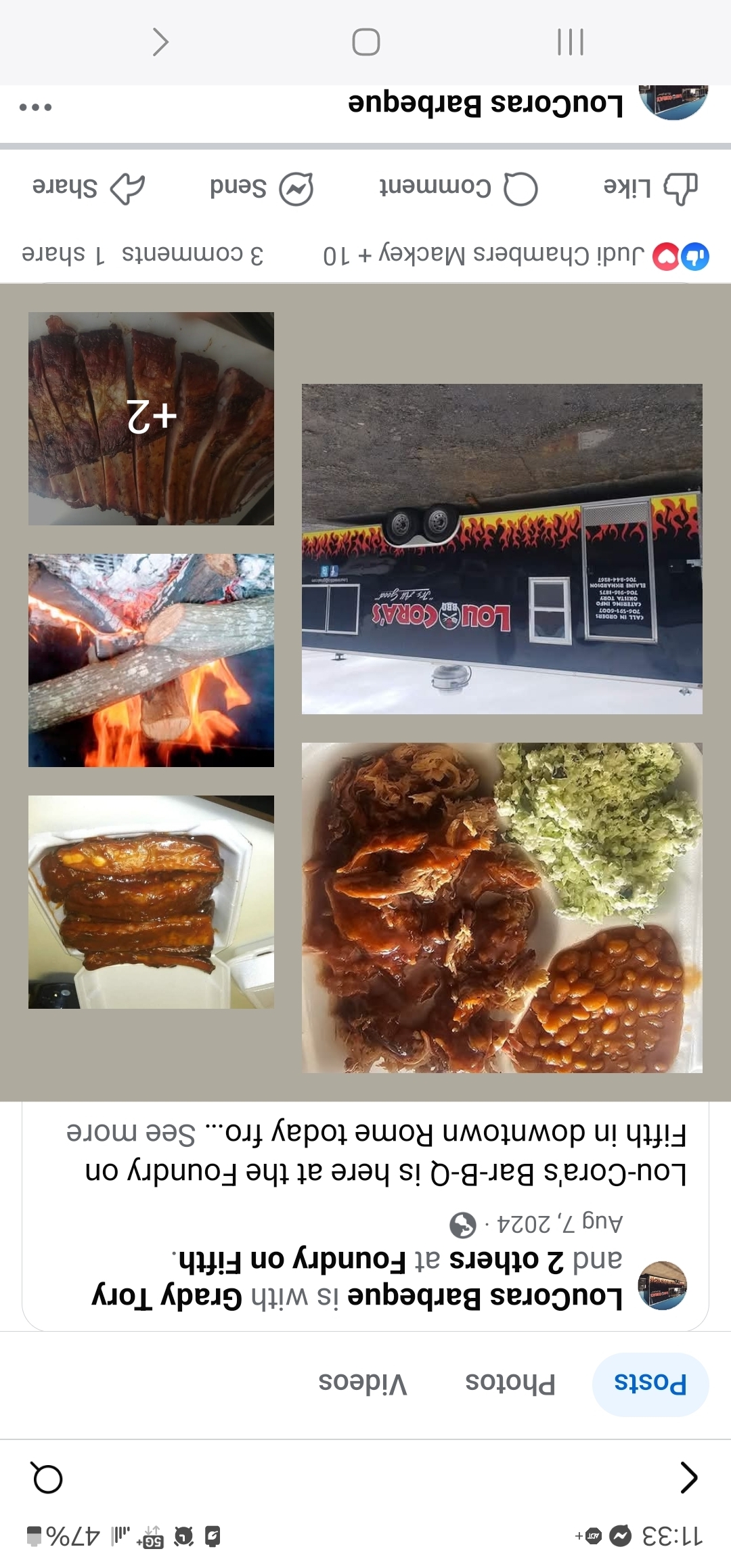Screen dimensions: 731x1568
Task: View the +2 more photos tile
Action: tap(151, 418)
